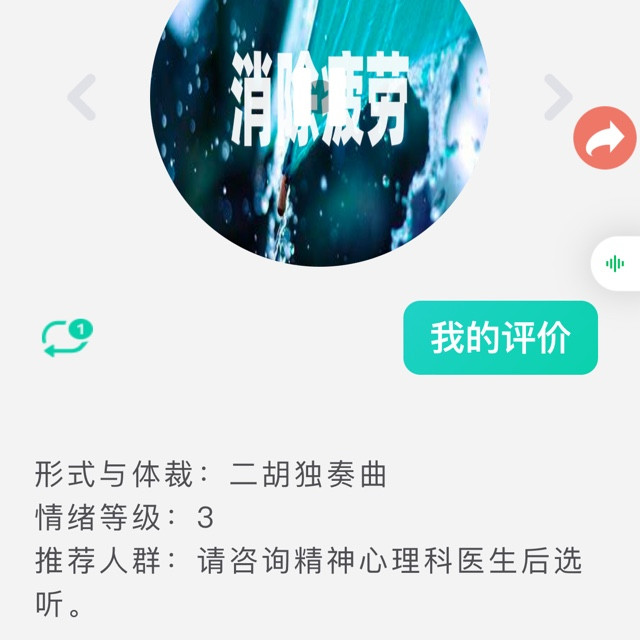
Task: Share this track via the red arrow button
Action: [605, 138]
